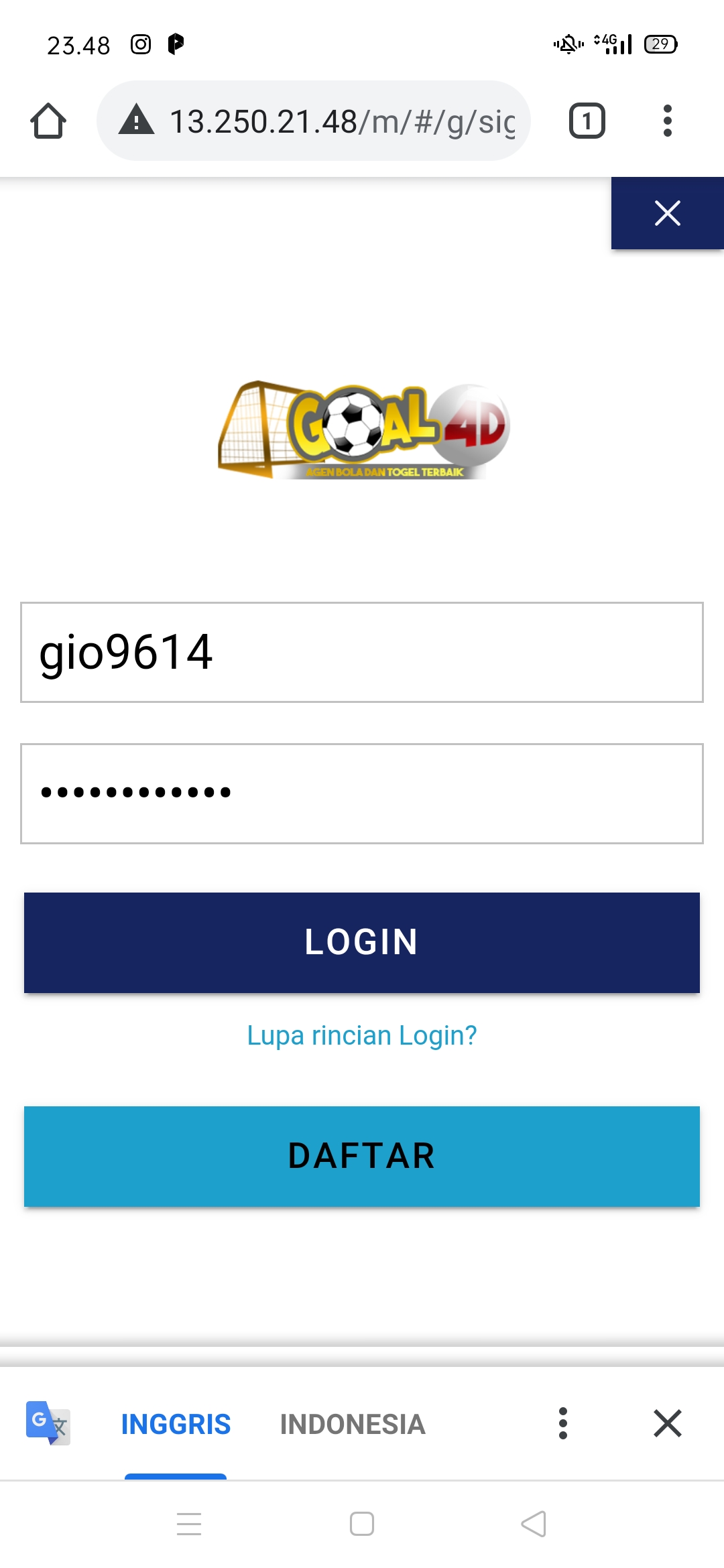This screenshot has width=724, height=1568.
Task: Tap the LOGIN button
Action: (362, 942)
